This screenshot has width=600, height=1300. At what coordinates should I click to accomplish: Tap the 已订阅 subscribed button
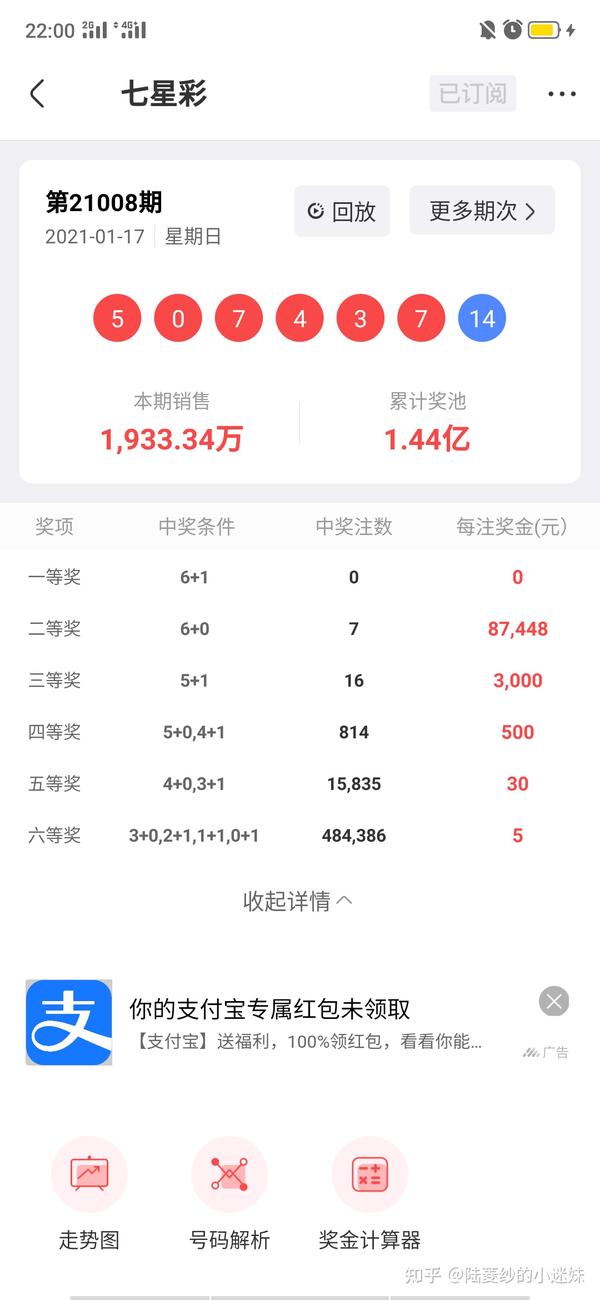pos(473,94)
